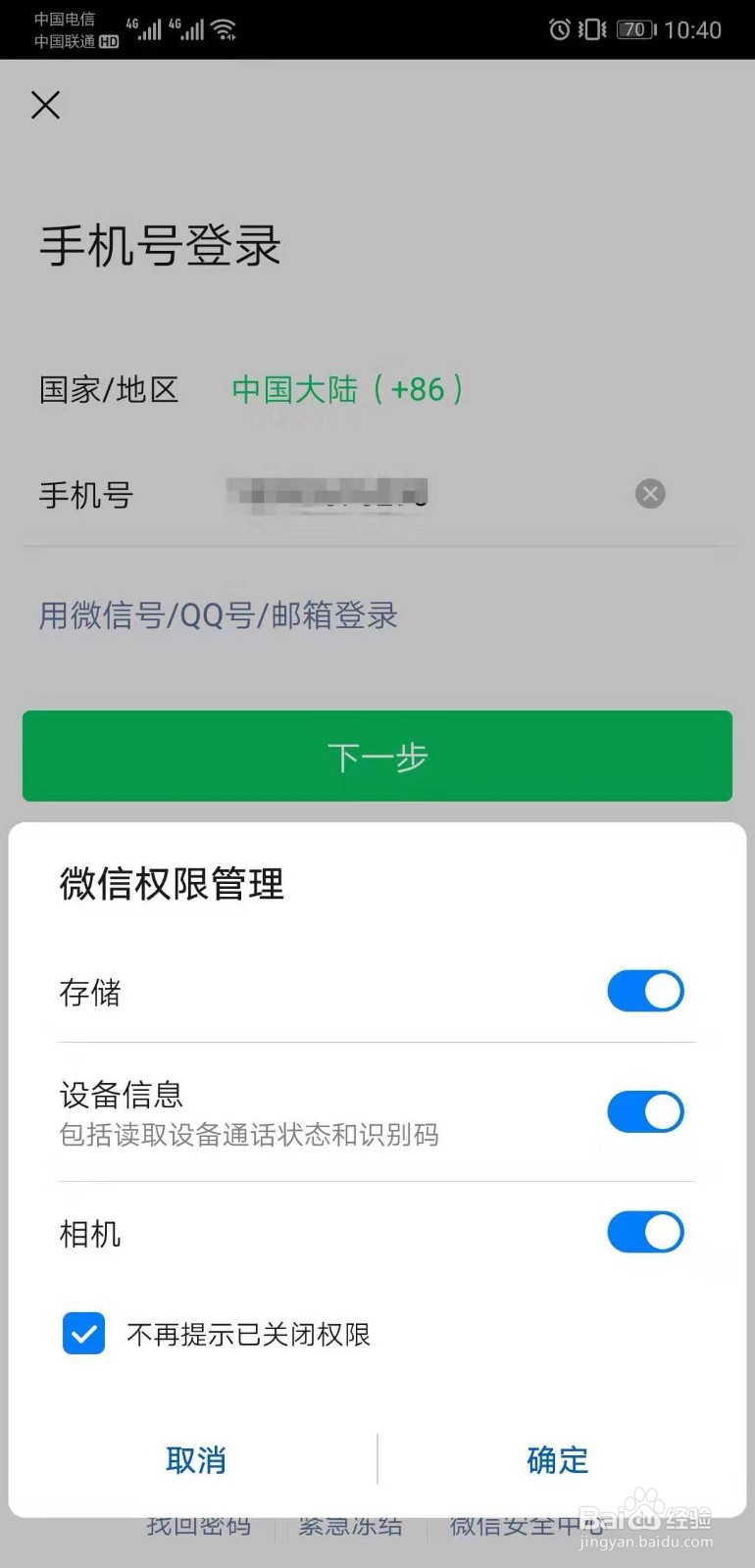Tap 取消 to cancel the dialog

pos(196,1459)
